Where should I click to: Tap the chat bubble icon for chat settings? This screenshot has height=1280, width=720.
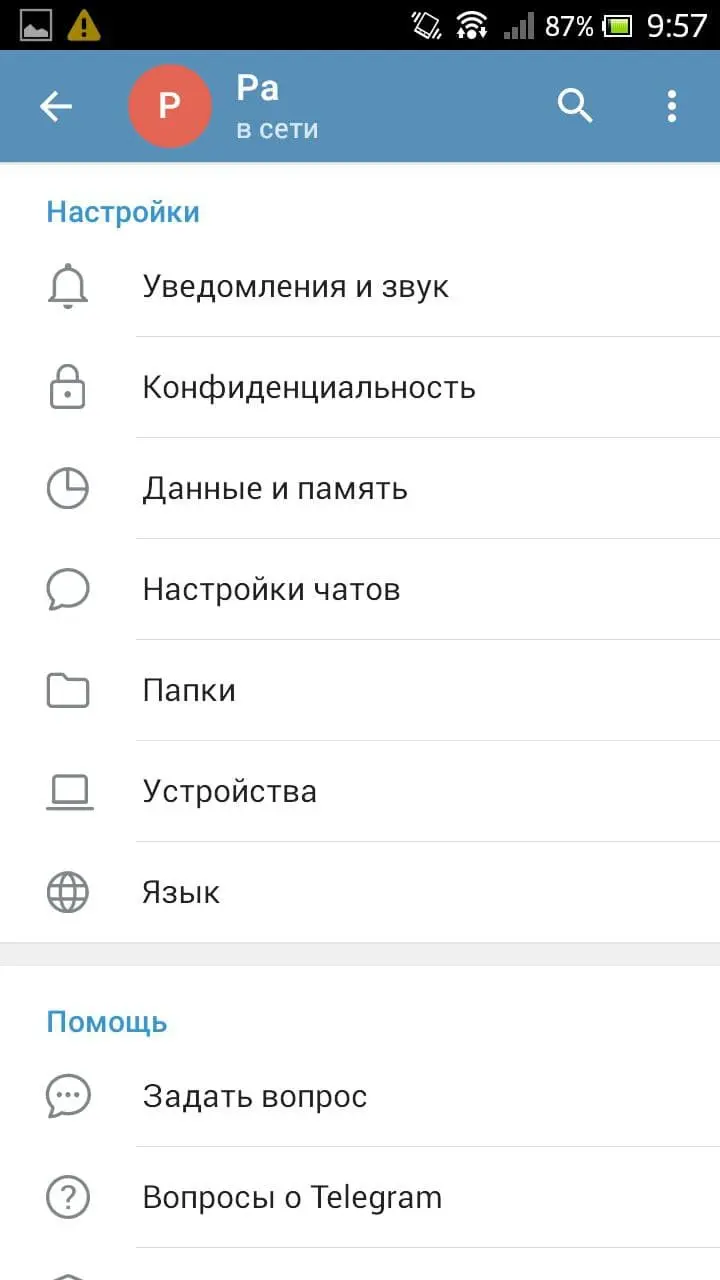(x=67, y=590)
